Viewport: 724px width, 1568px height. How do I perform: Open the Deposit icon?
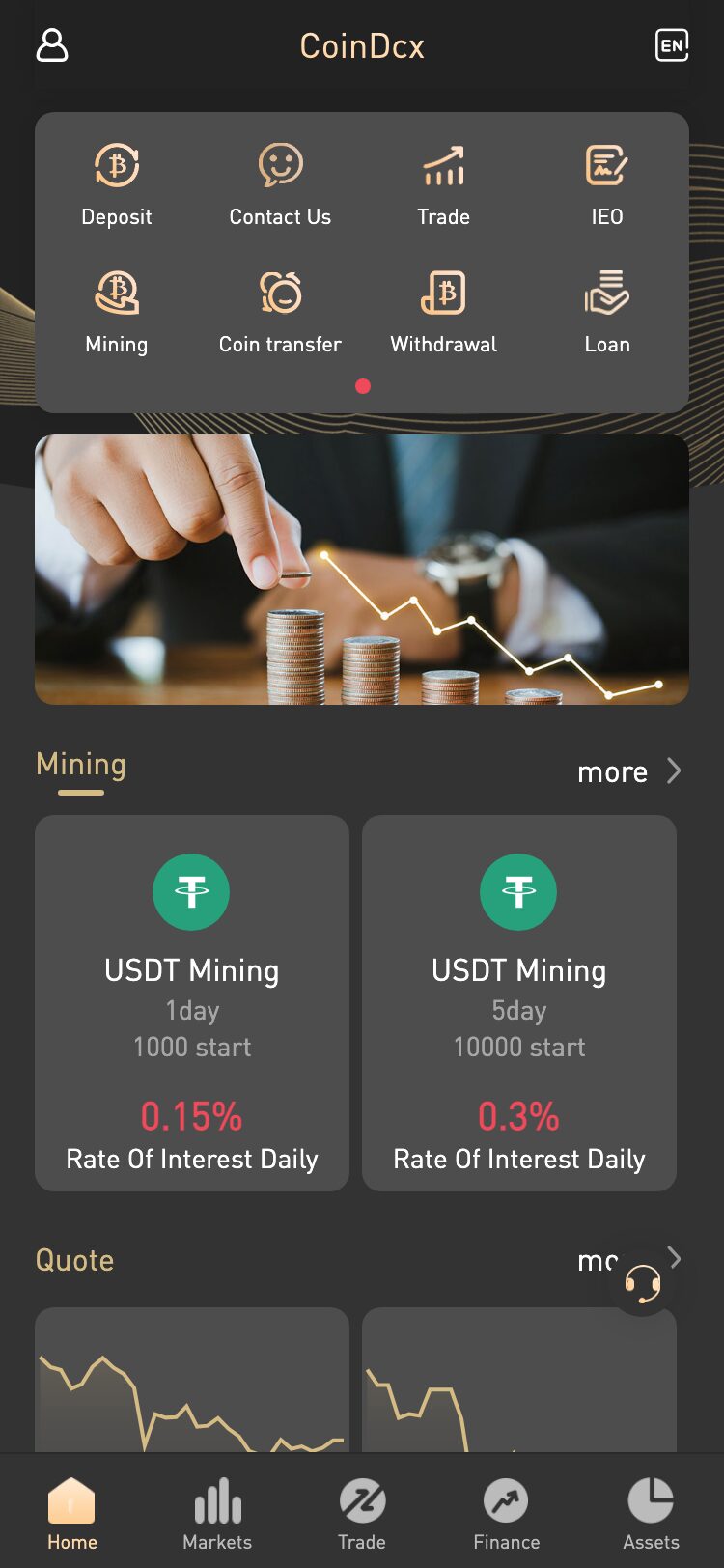pyautogui.click(x=116, y=164)
